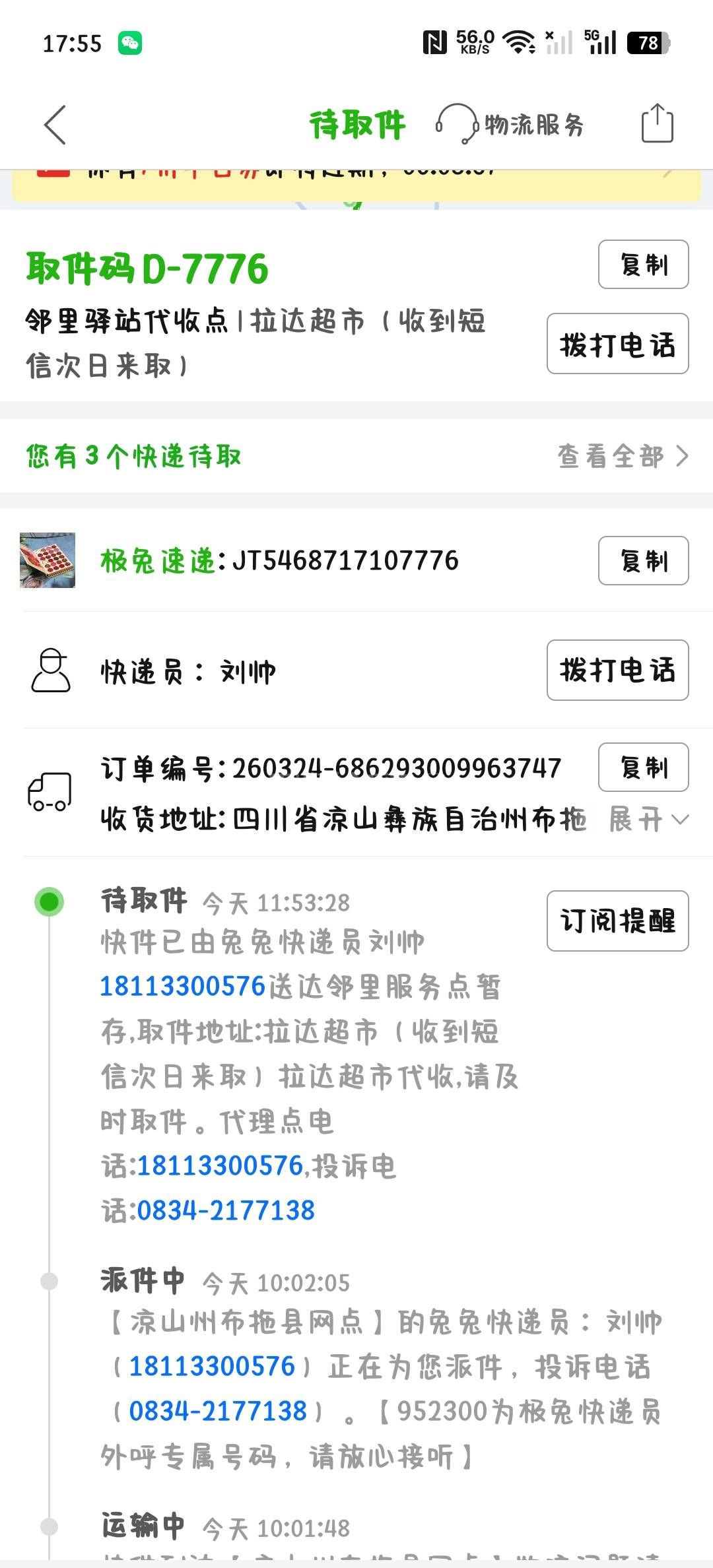The width and height of the screenshot is (713, 1568).
Task: View all 3 pending packages via 查看全部
Action: click(622, 456)
